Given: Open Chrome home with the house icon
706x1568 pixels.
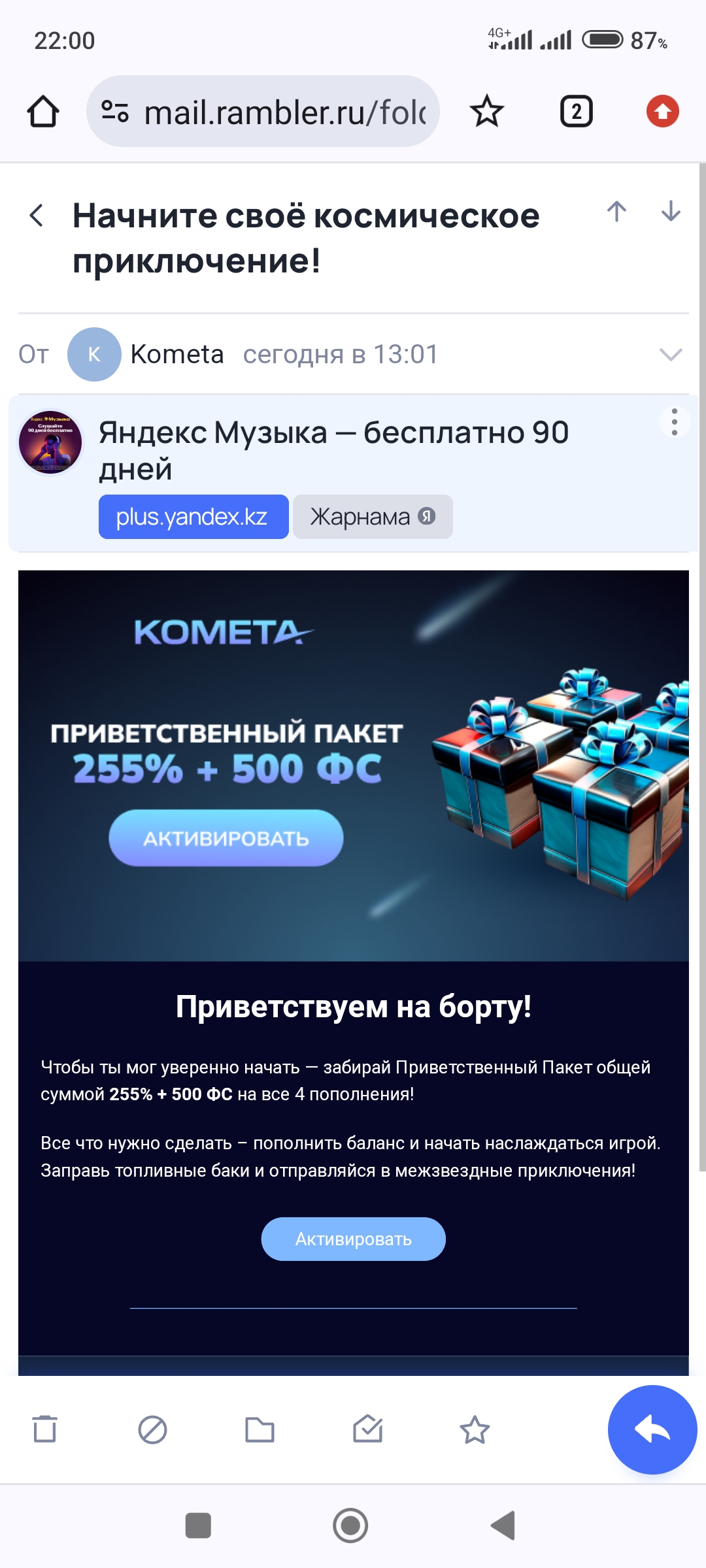Looking at the screenshot, I should click(42, 112).
